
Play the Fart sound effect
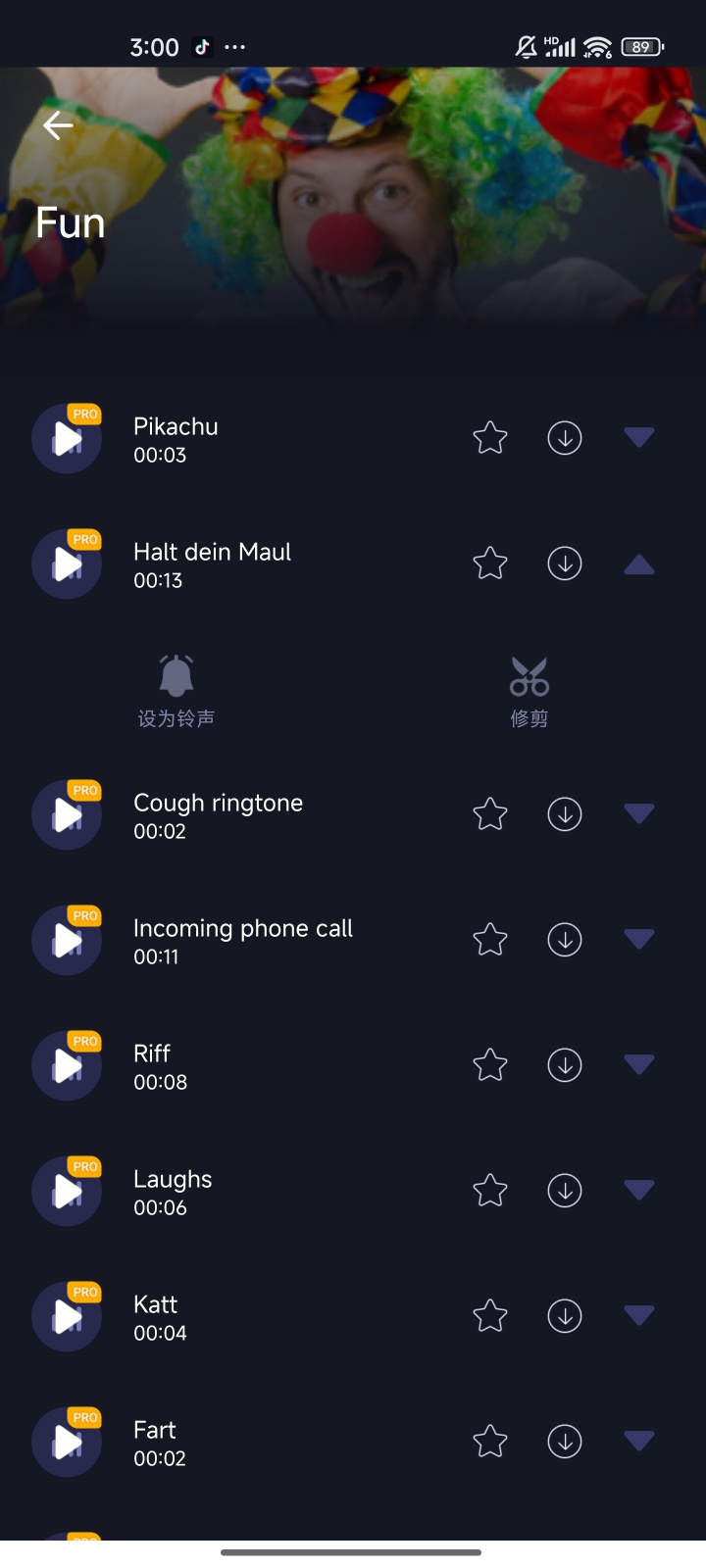(x=67, y=1442)
